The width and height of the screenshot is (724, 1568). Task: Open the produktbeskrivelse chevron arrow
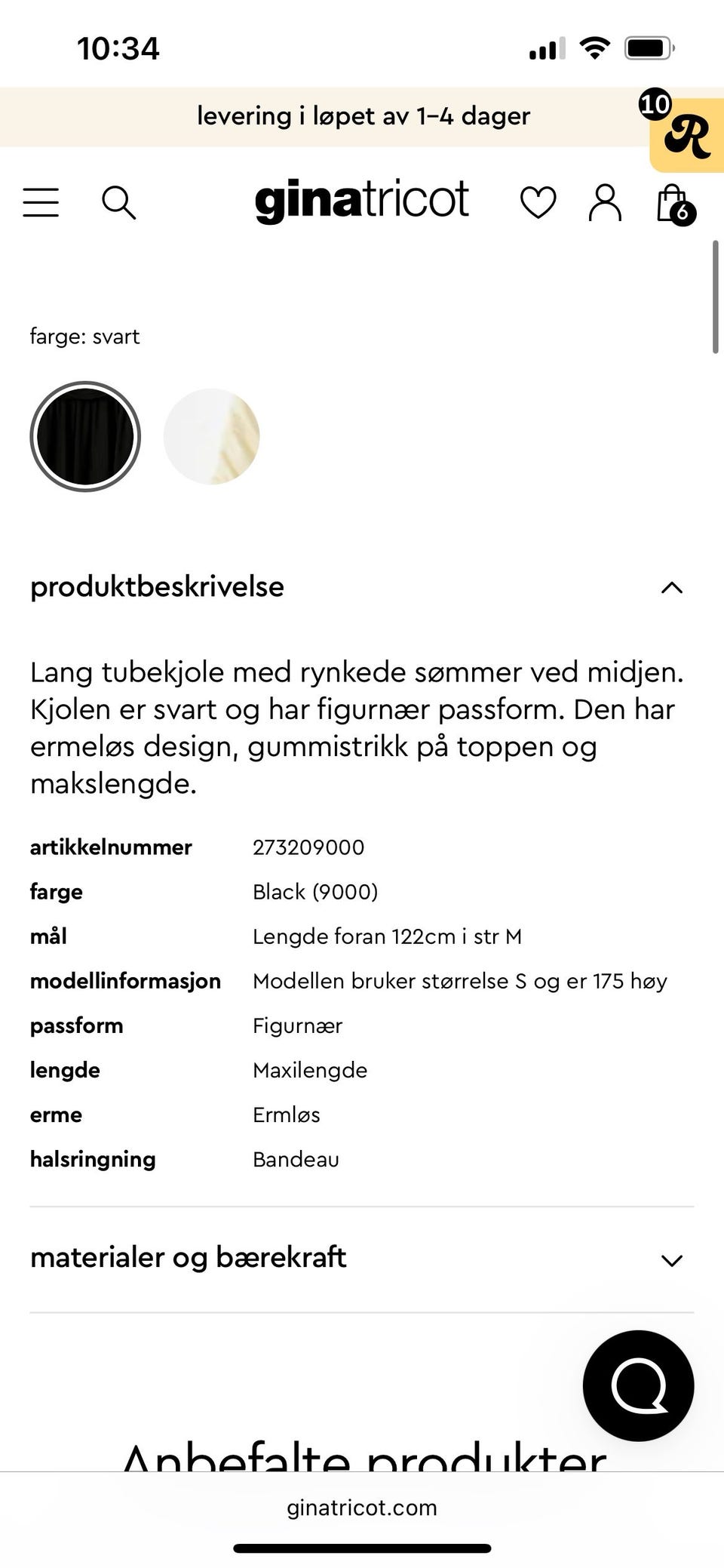click(671, 588)
